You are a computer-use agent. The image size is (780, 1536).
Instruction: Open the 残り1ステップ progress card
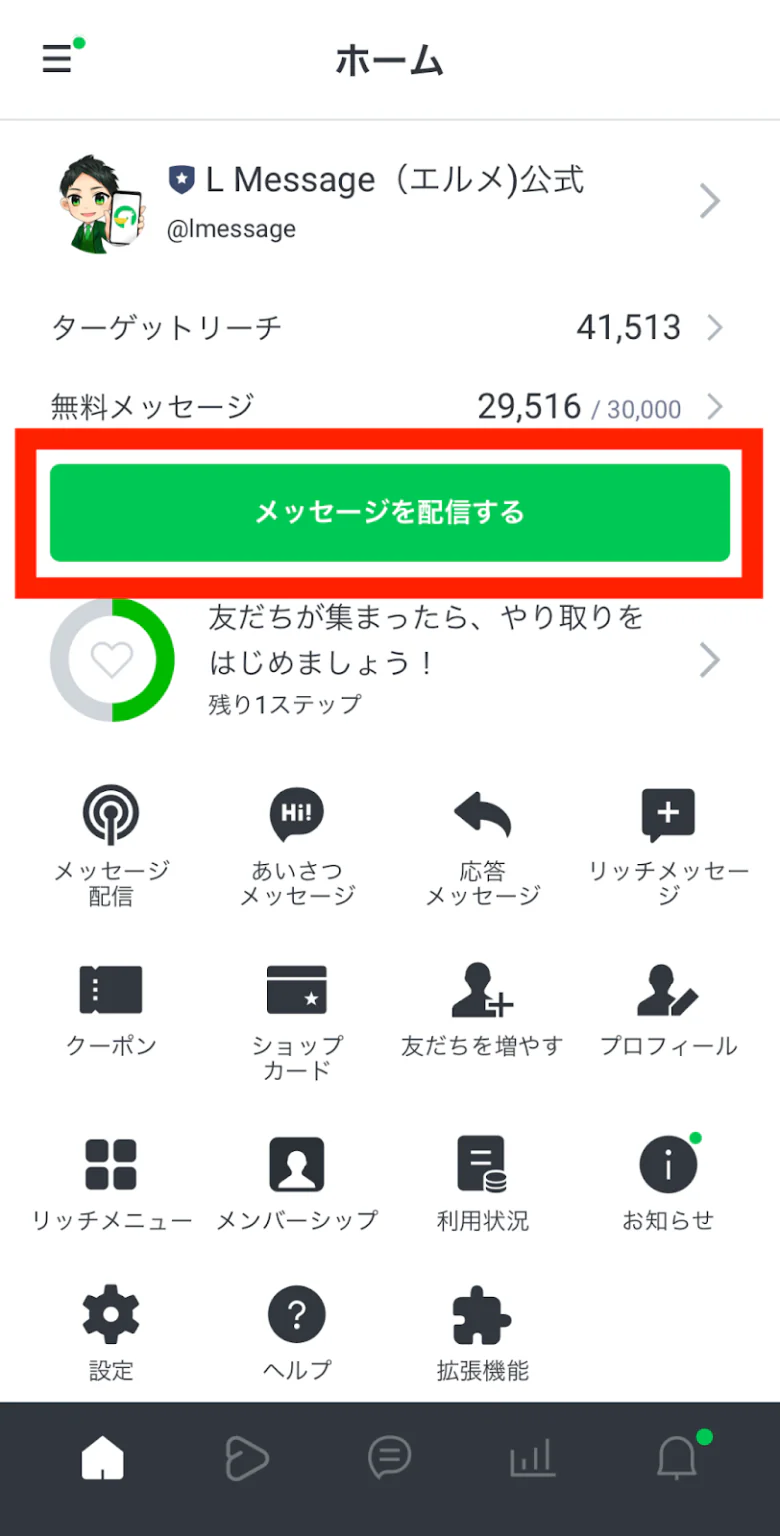[x=390, y=660]
